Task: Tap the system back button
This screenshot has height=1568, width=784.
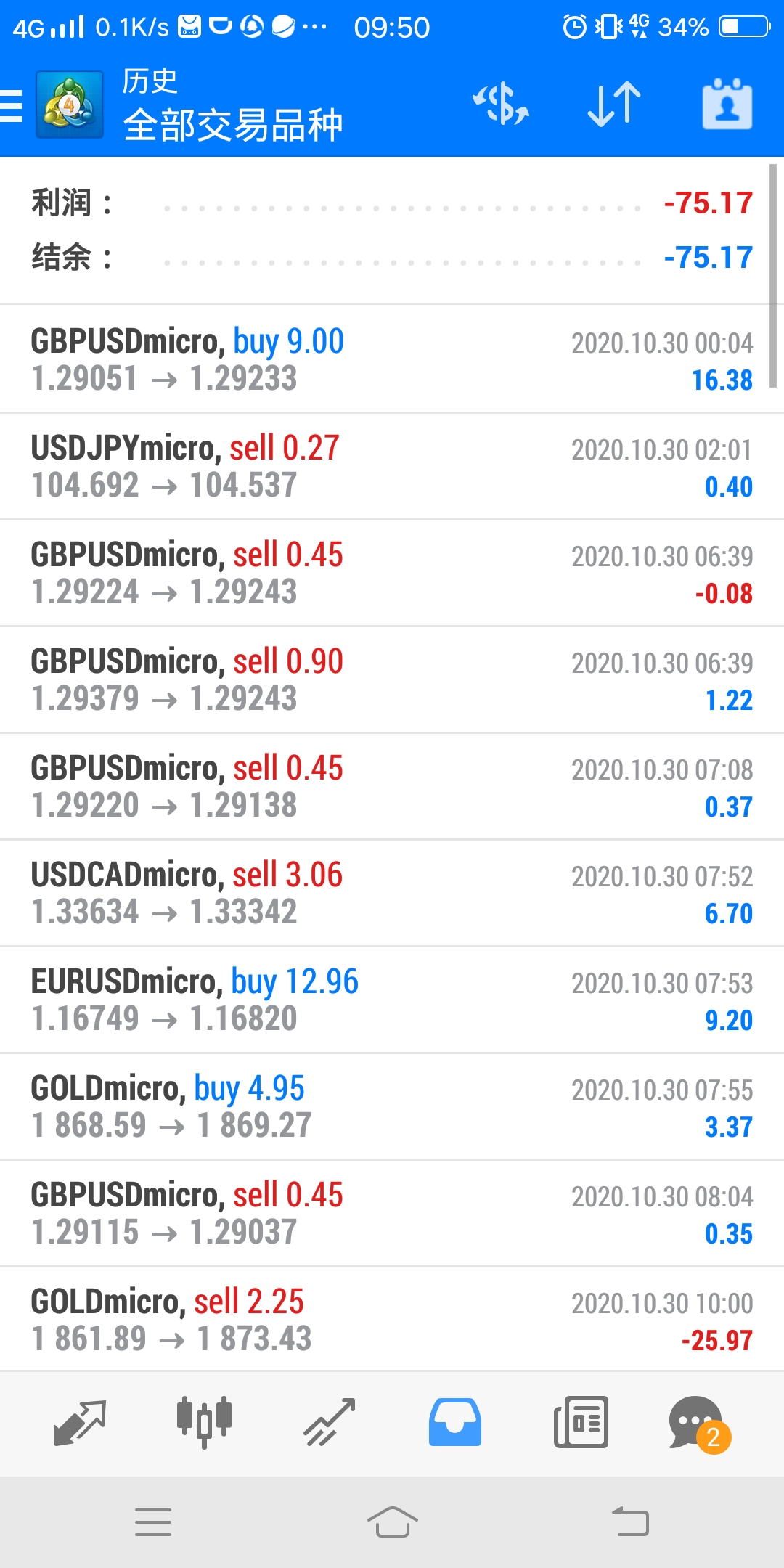Action: pyautogui.click(x=630, y=1522)
